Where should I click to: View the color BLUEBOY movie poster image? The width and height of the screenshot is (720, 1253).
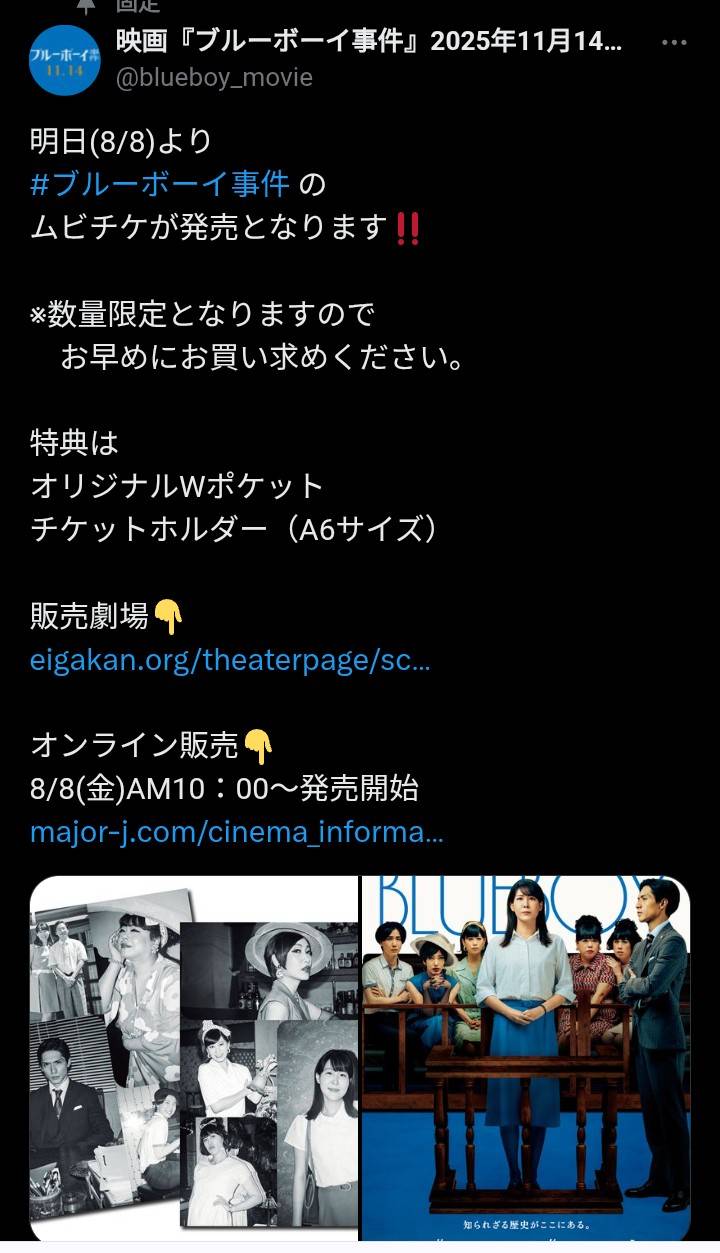(x=526, y=1058)
